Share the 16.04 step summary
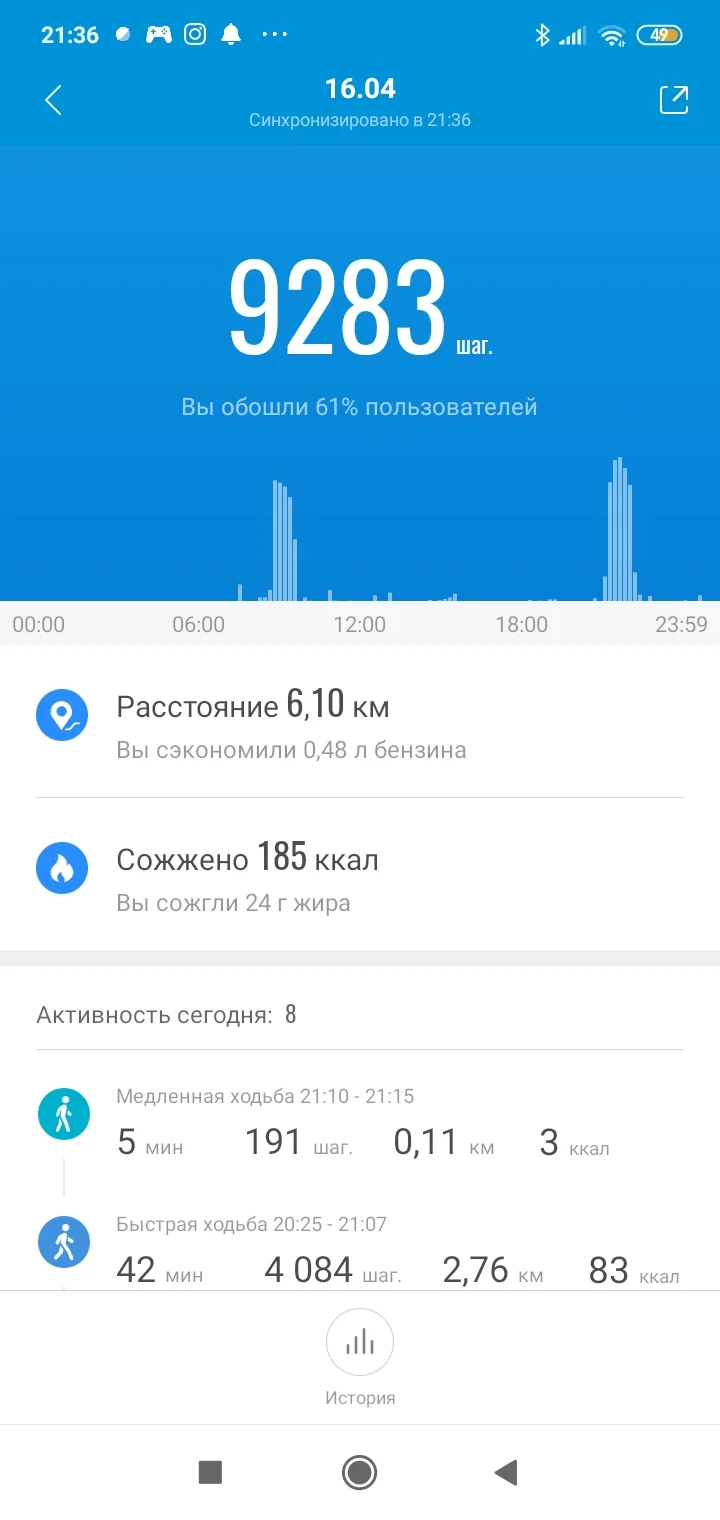 pos(673,100)
